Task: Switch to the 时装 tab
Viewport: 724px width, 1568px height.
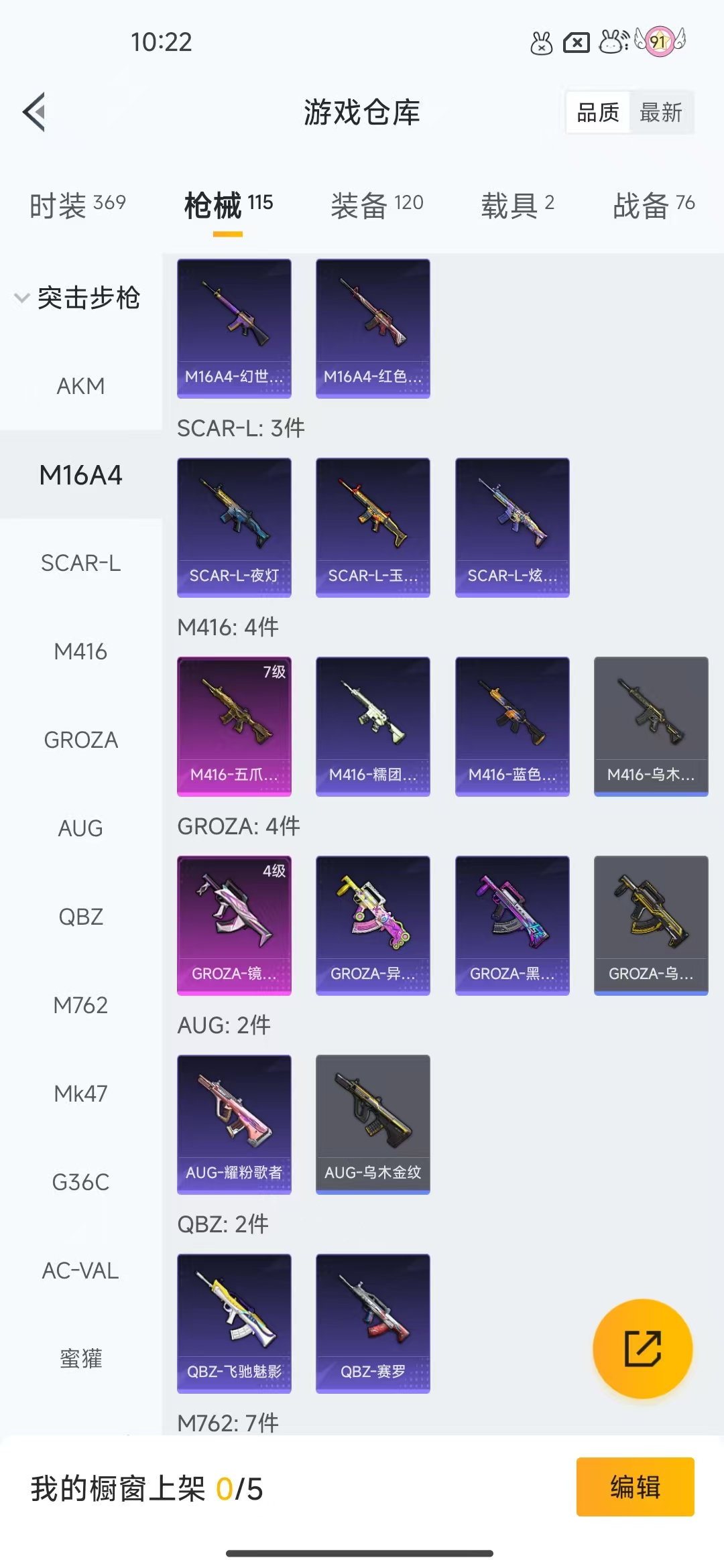Action: click(x=77, y=205)
